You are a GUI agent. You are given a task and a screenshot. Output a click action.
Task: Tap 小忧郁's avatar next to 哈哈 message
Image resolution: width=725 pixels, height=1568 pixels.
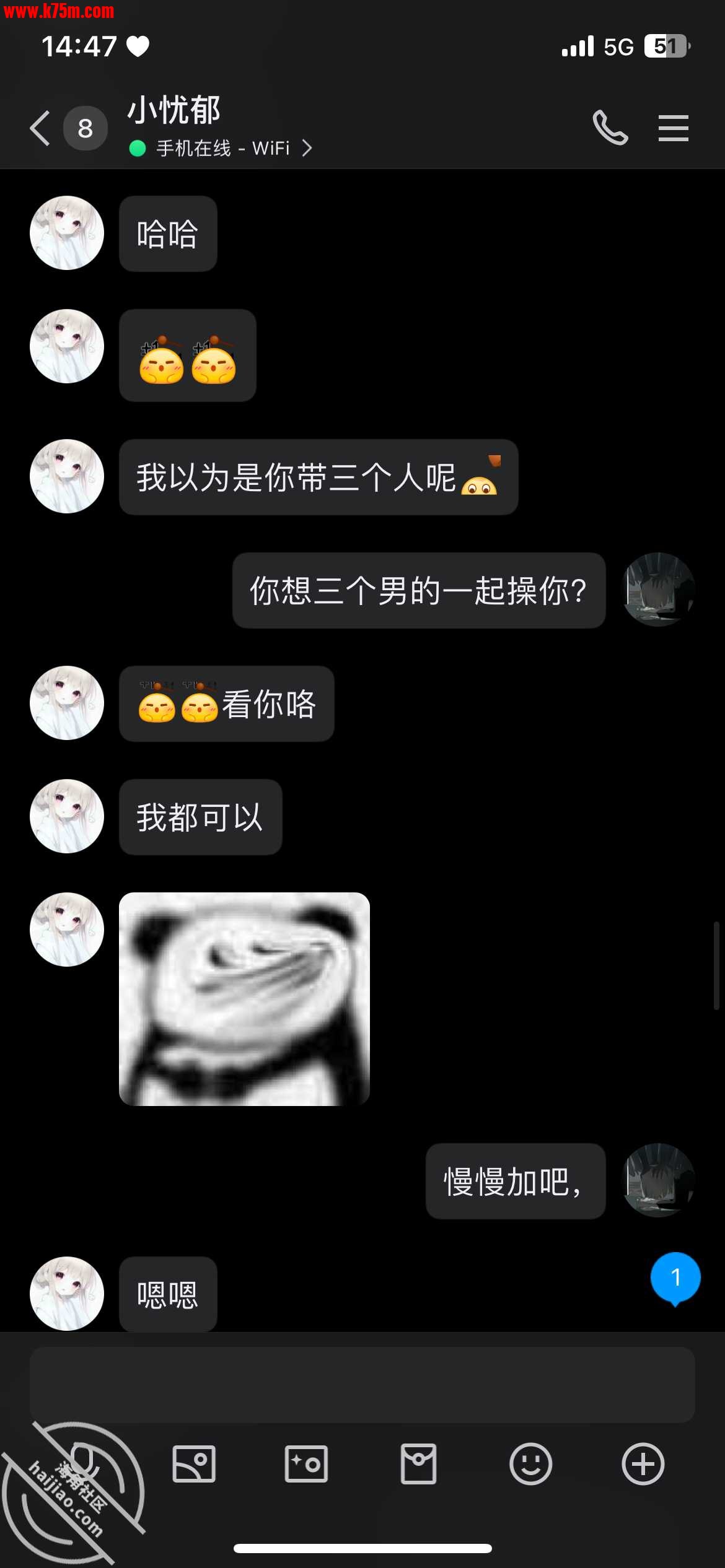66,232
